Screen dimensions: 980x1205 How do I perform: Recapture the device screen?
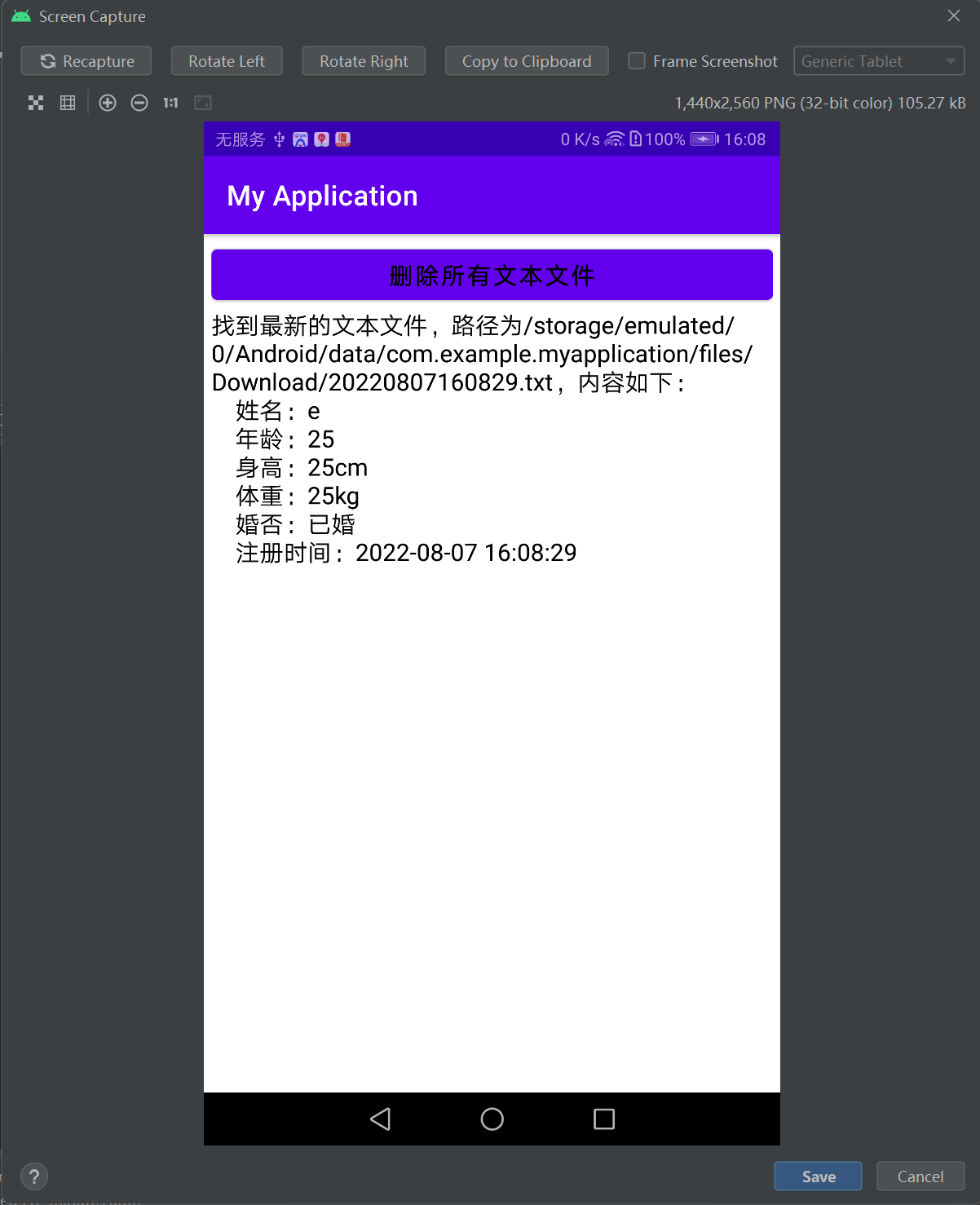pyautogui.click(x=86, y=61)
